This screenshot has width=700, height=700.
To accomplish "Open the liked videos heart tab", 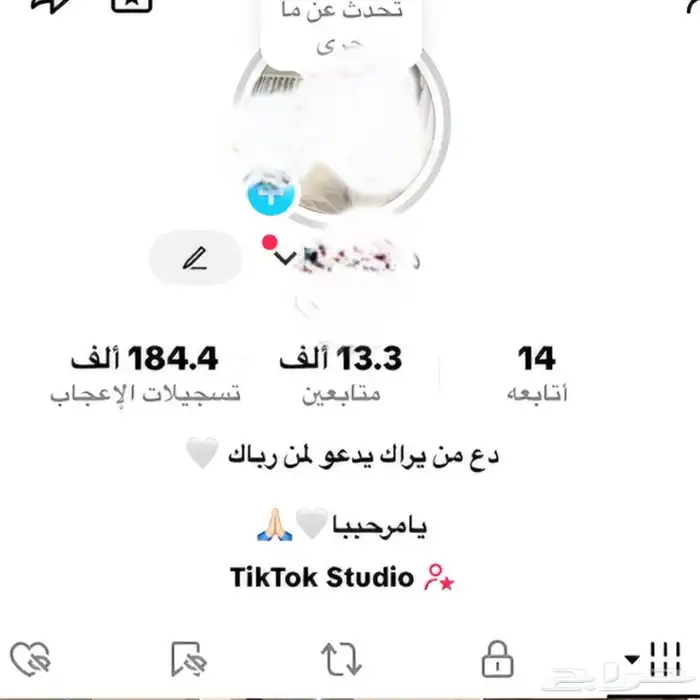I will tap(30, 659).
